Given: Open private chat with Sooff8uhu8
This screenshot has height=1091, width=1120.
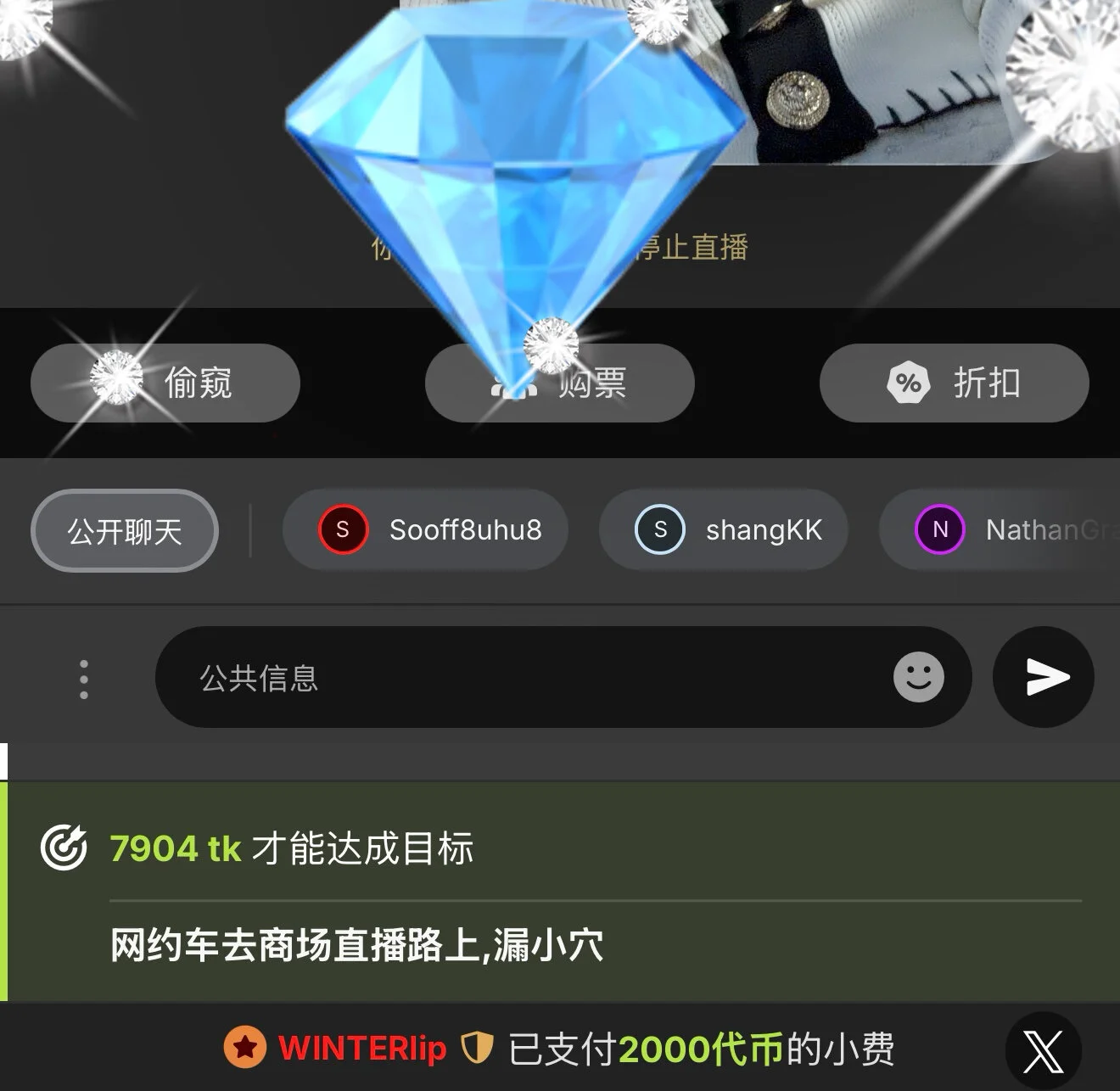Looking at the screenshot, I should tap(426, 530).
